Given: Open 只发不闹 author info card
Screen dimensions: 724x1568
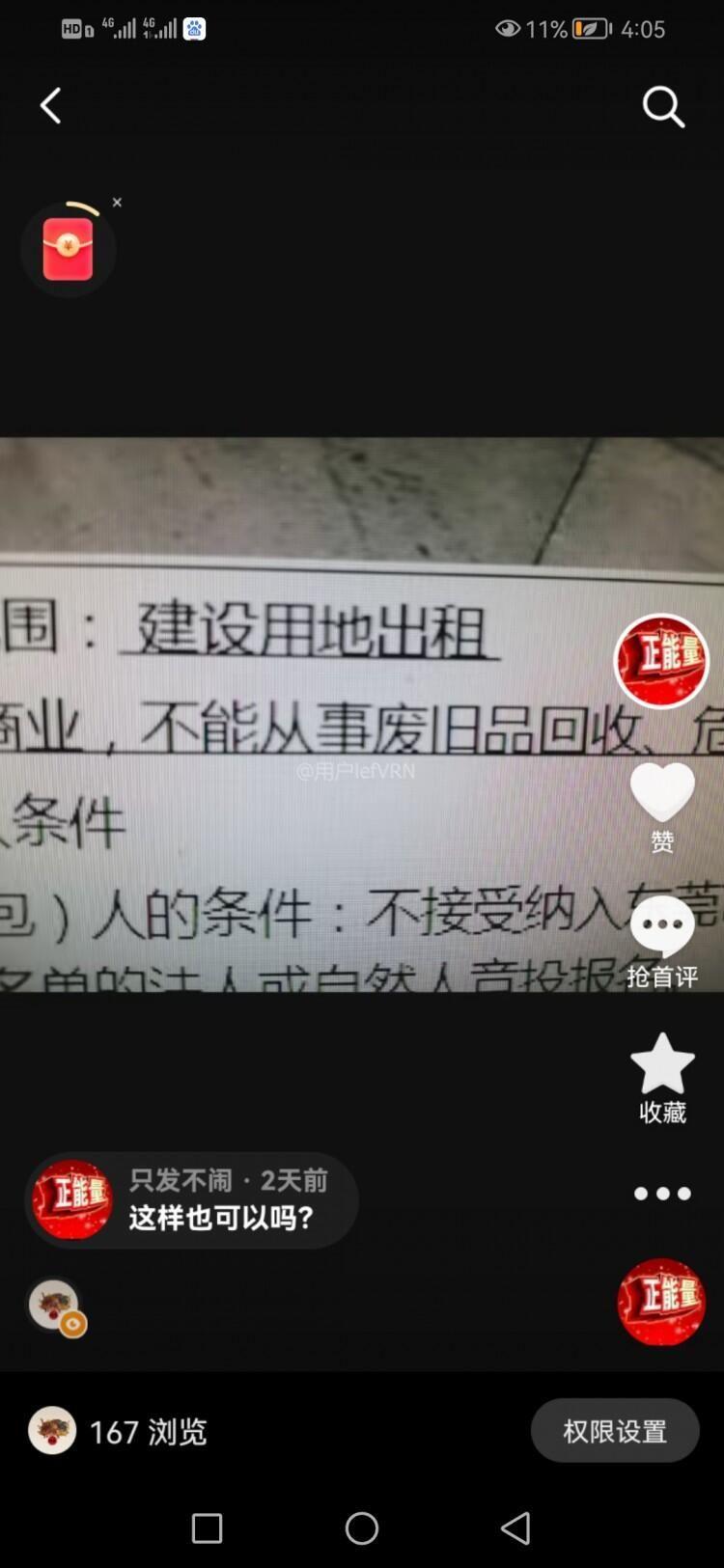Looking at the screenshot, I should point(191,1200).
